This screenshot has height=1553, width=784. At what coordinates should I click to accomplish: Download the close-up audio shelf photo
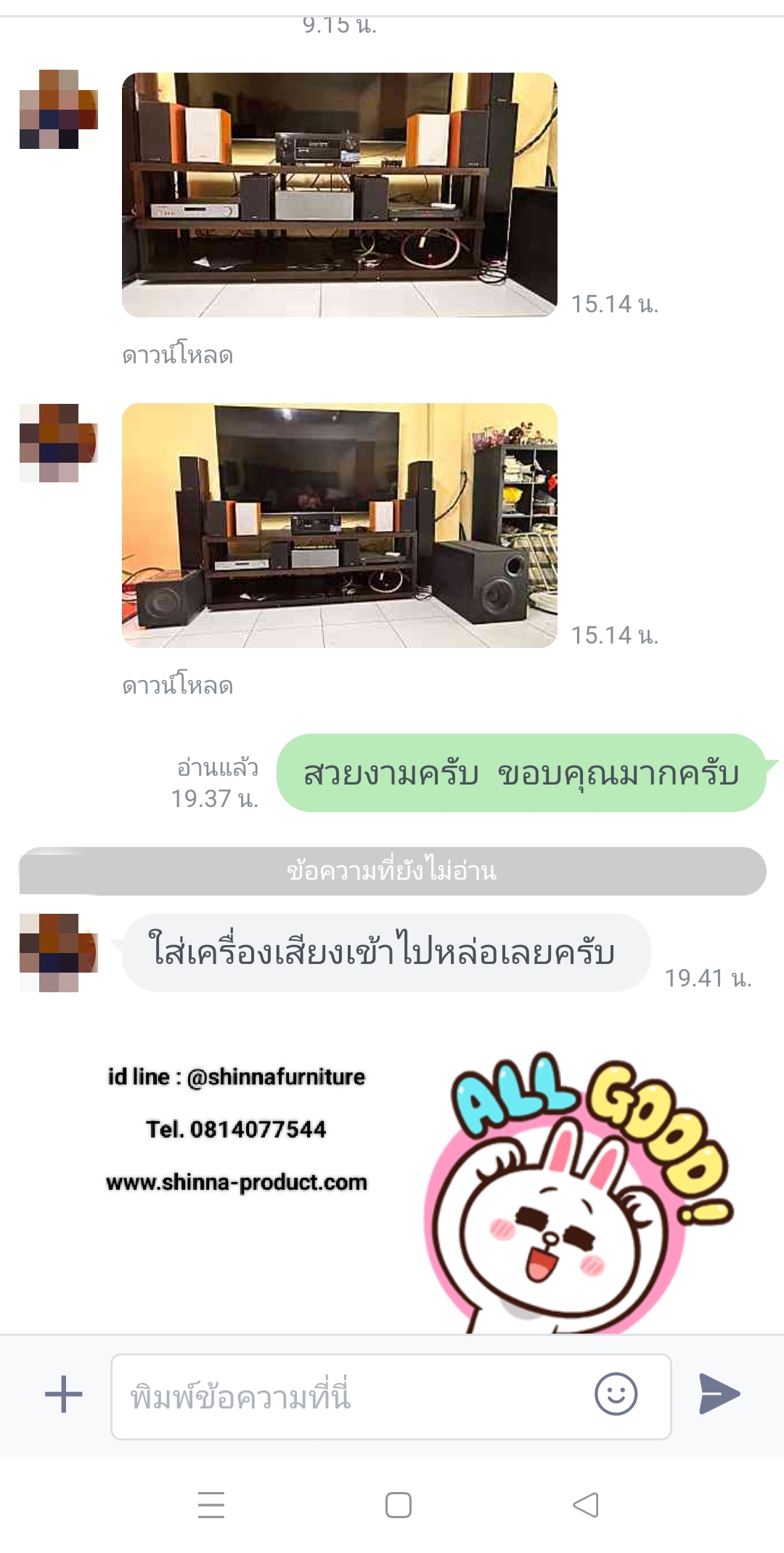pyautogui.click(x=178, y=355)
